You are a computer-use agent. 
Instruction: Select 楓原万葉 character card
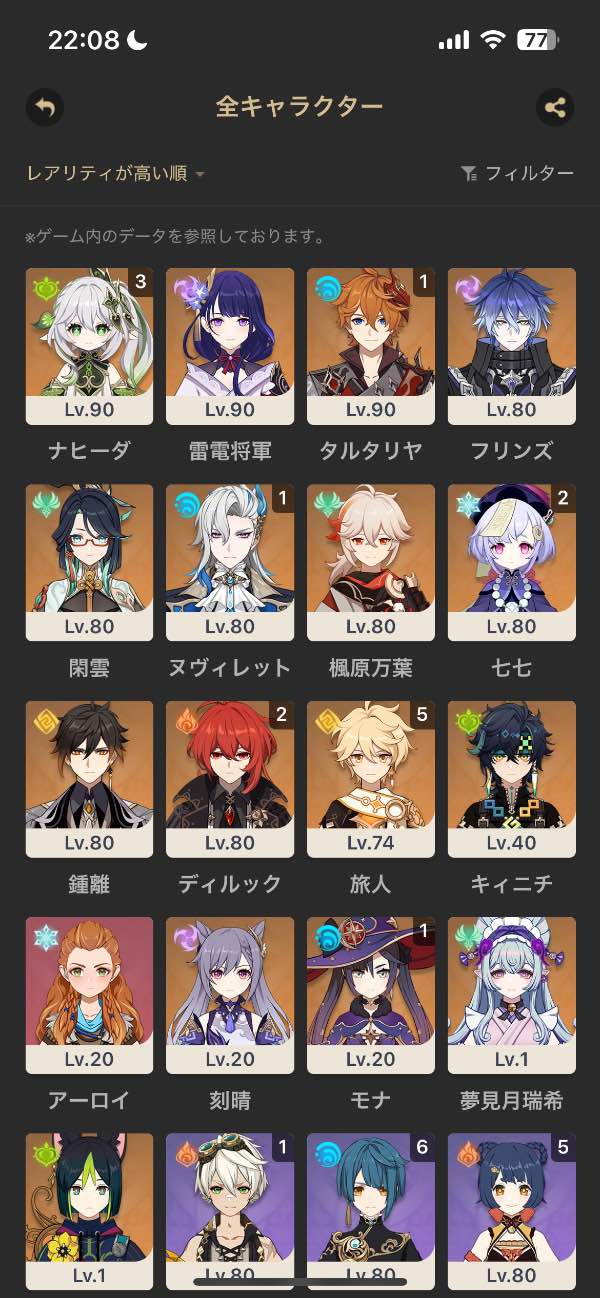371,562
